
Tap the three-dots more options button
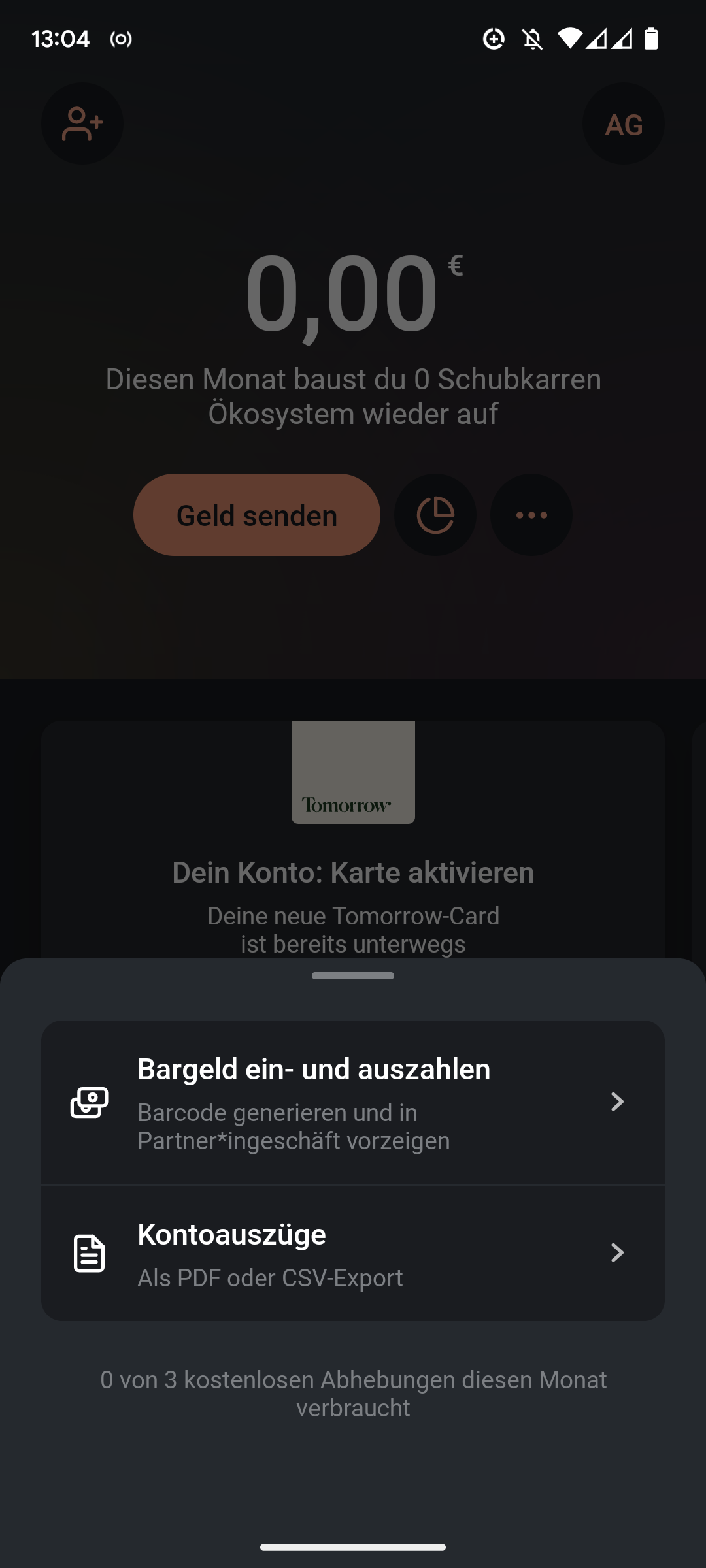point(531,515)
